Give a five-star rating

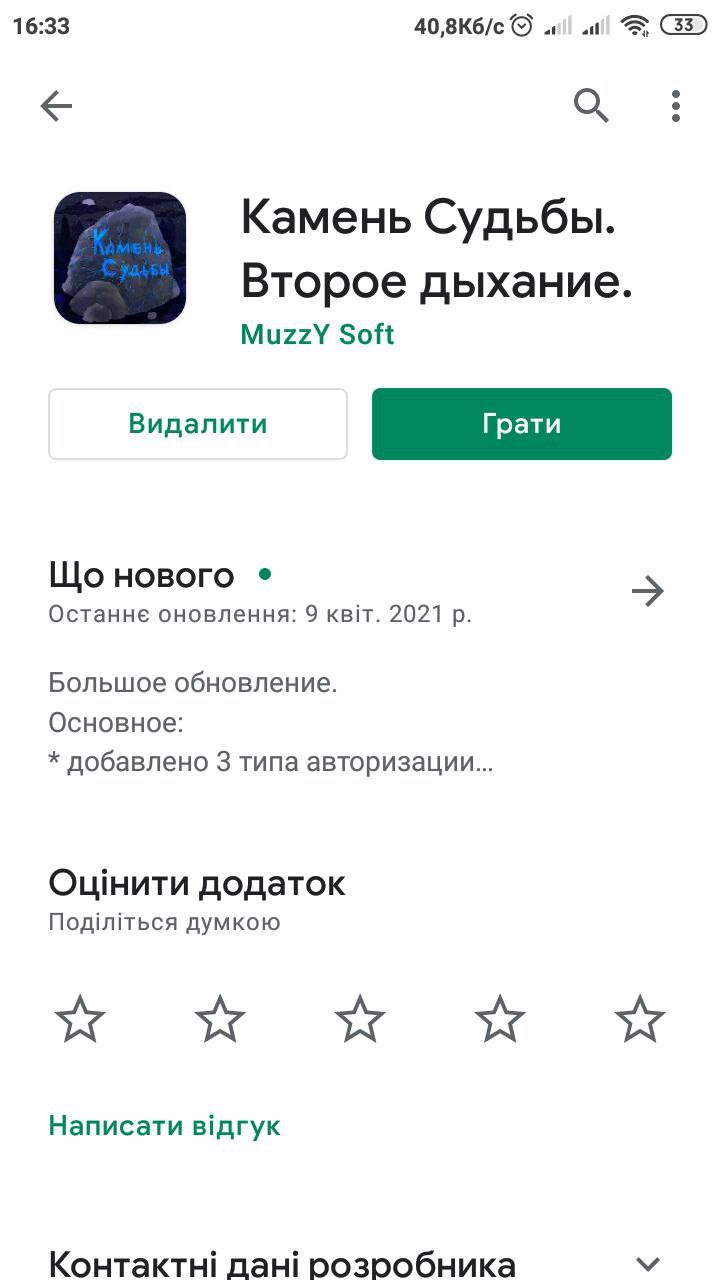(x=640, y=1020)
